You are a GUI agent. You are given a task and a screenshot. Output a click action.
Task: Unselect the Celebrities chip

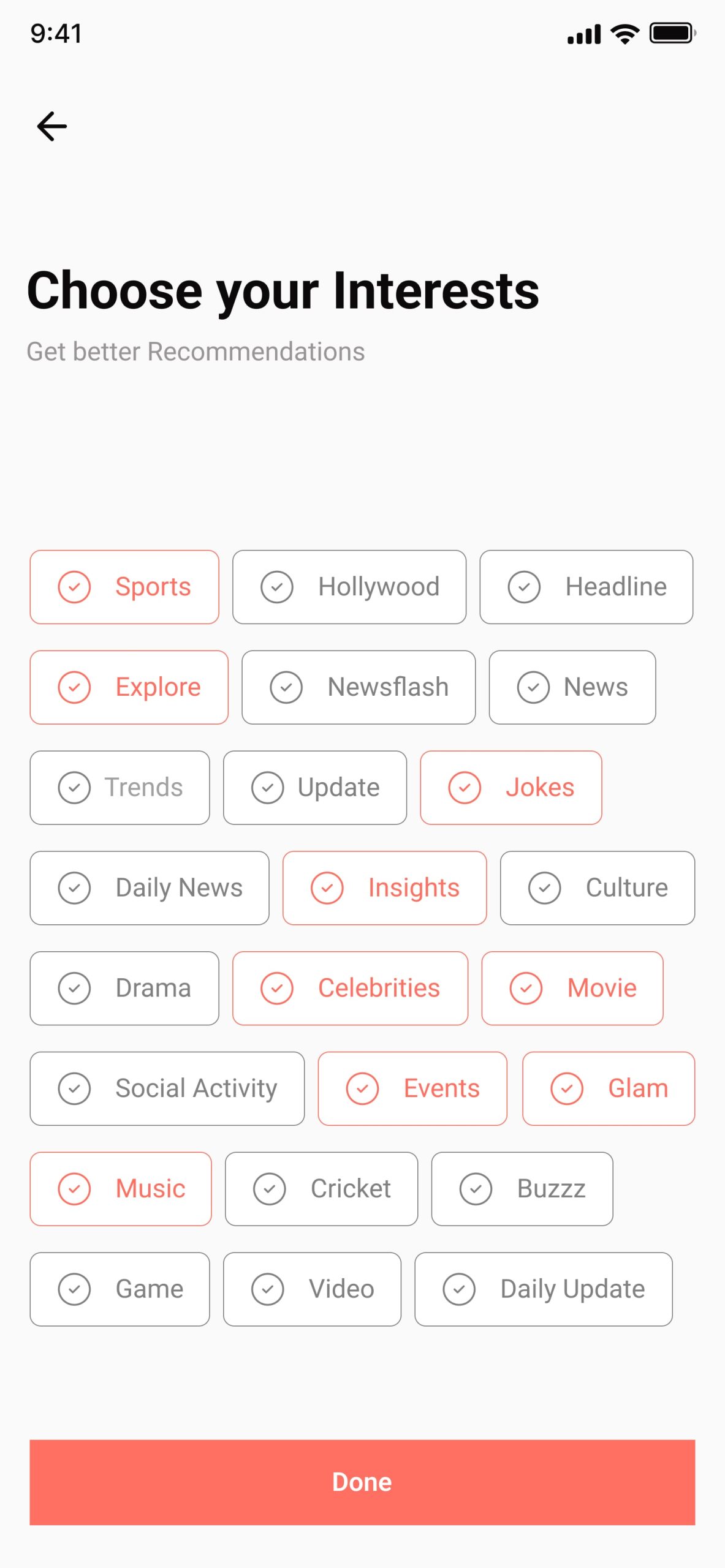coord(350,988)
